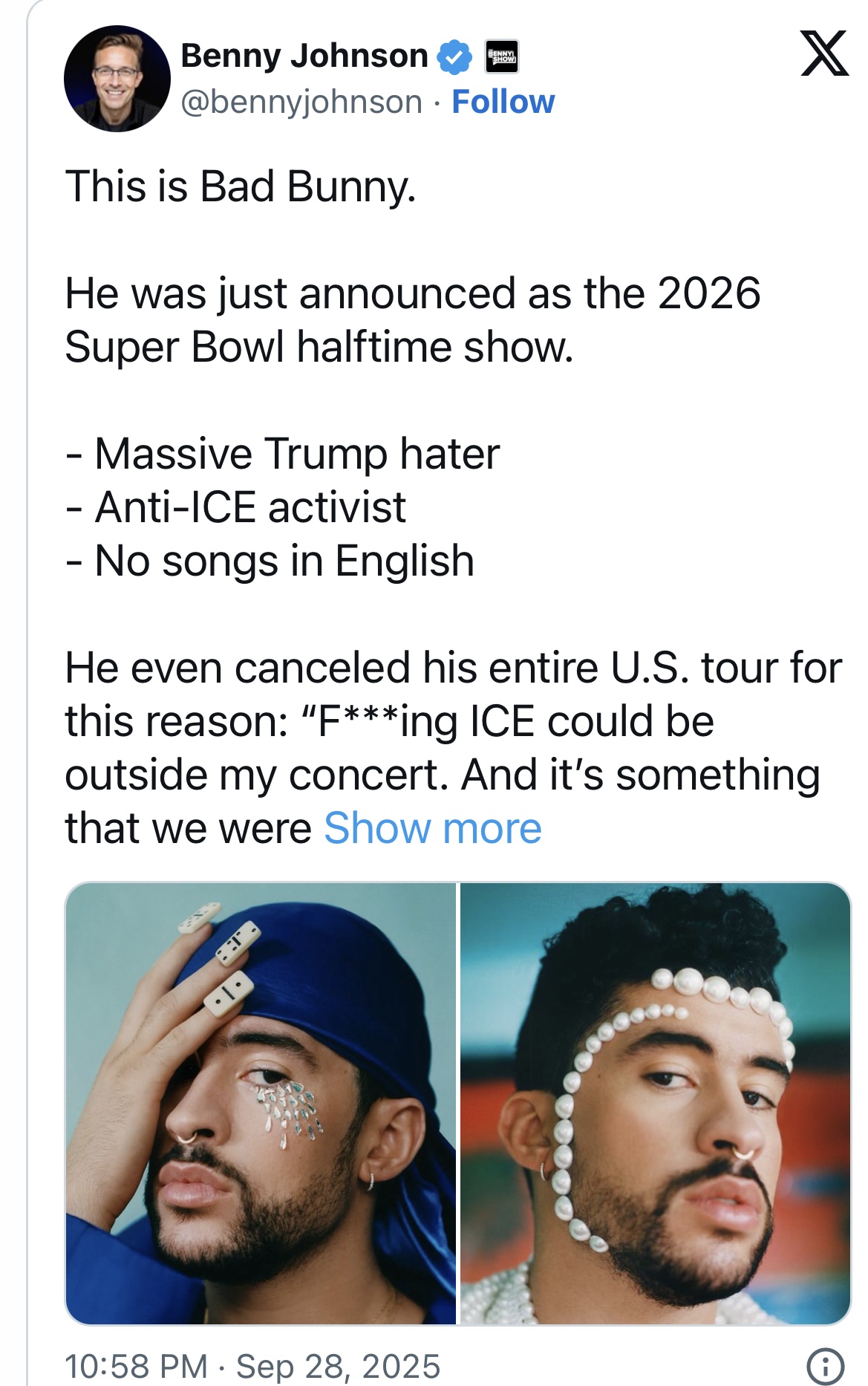
Task: Expand the tweet with Show more
Action: click(432, 828)
